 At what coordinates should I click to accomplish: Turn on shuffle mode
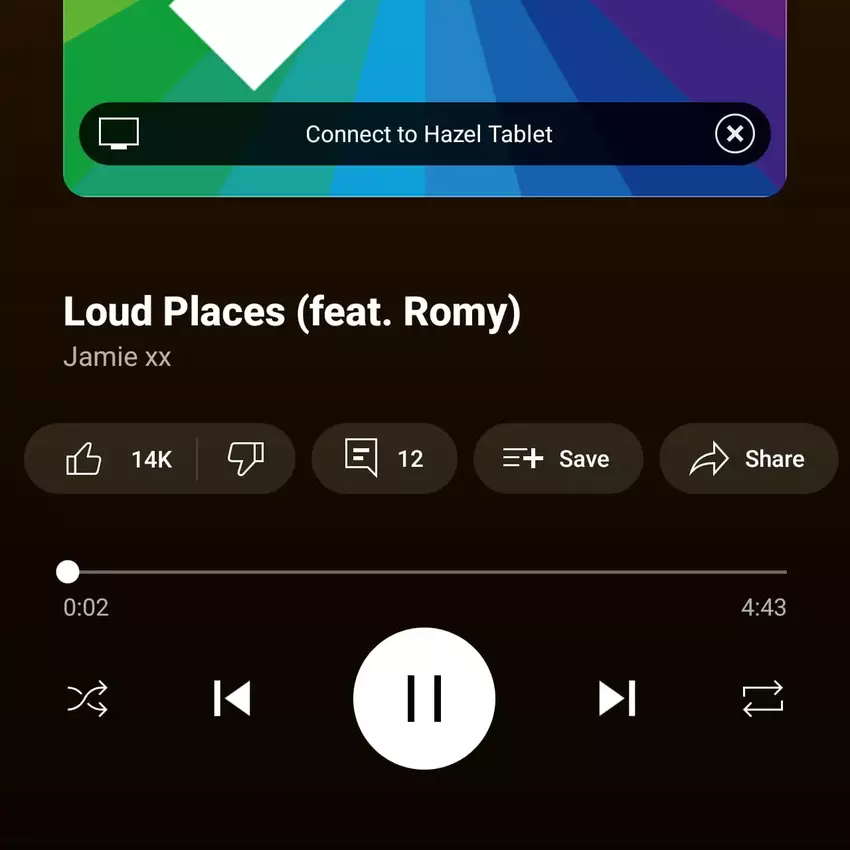87,698
